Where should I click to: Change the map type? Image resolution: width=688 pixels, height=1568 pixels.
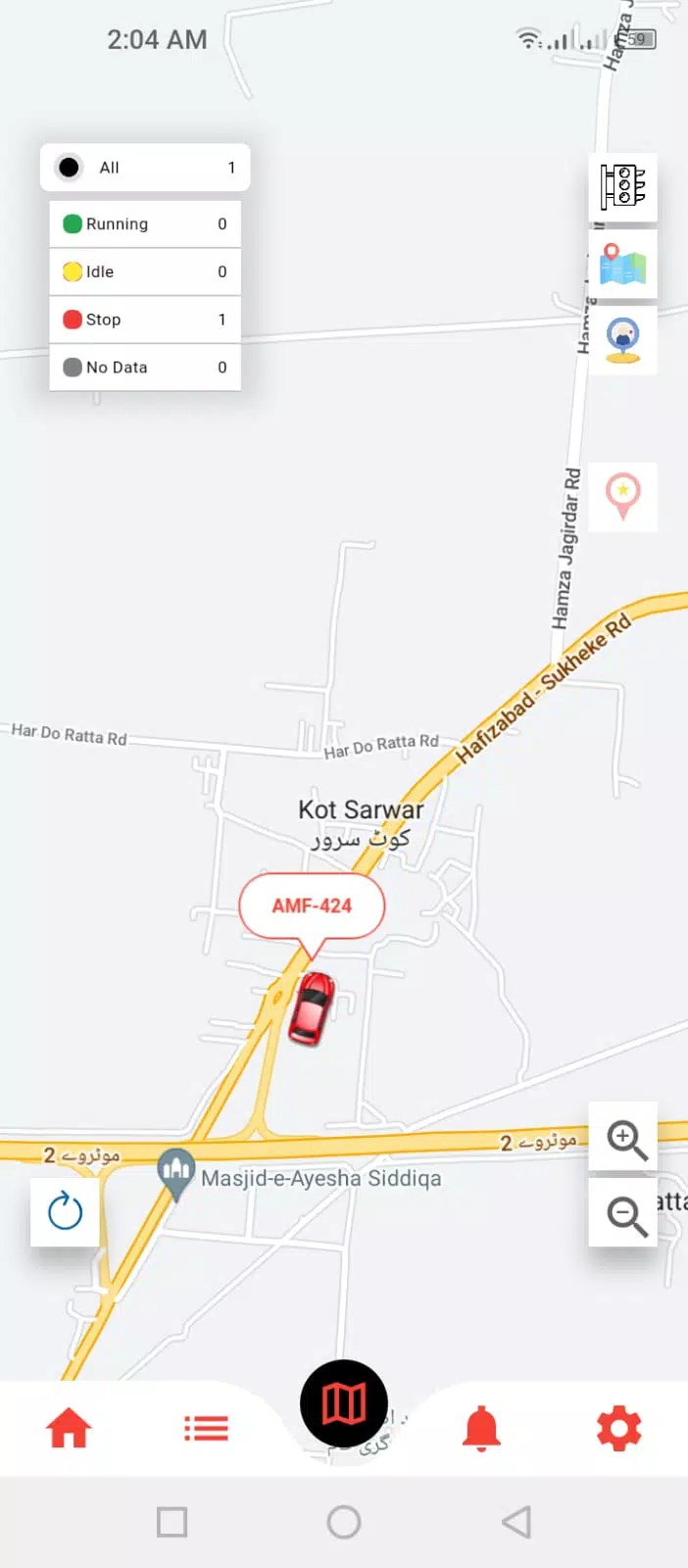[622, 265]
